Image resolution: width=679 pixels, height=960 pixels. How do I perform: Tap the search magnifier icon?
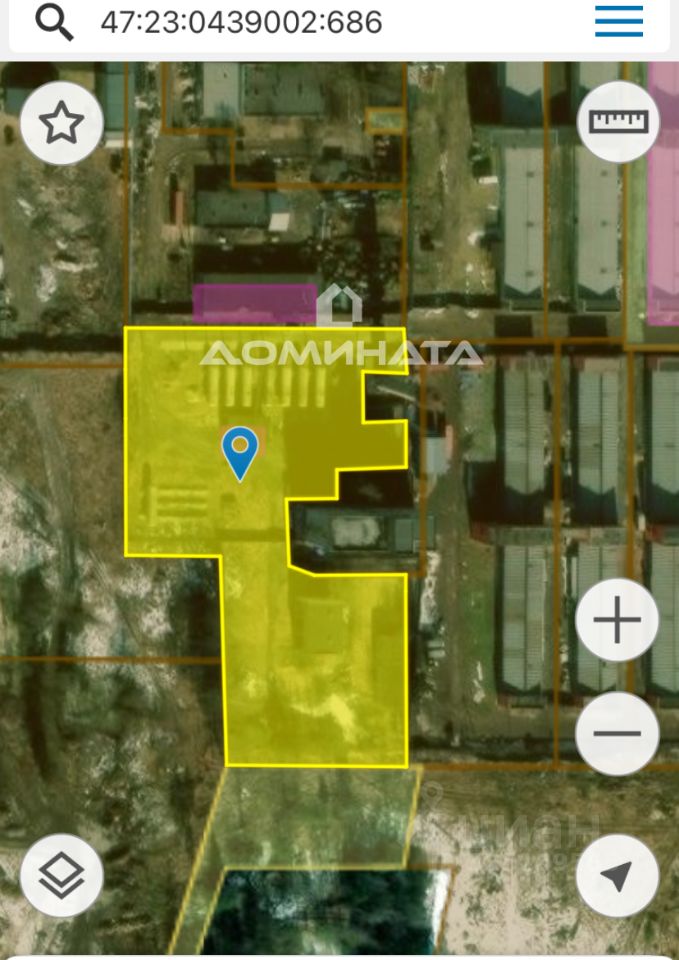coord(54,21)
